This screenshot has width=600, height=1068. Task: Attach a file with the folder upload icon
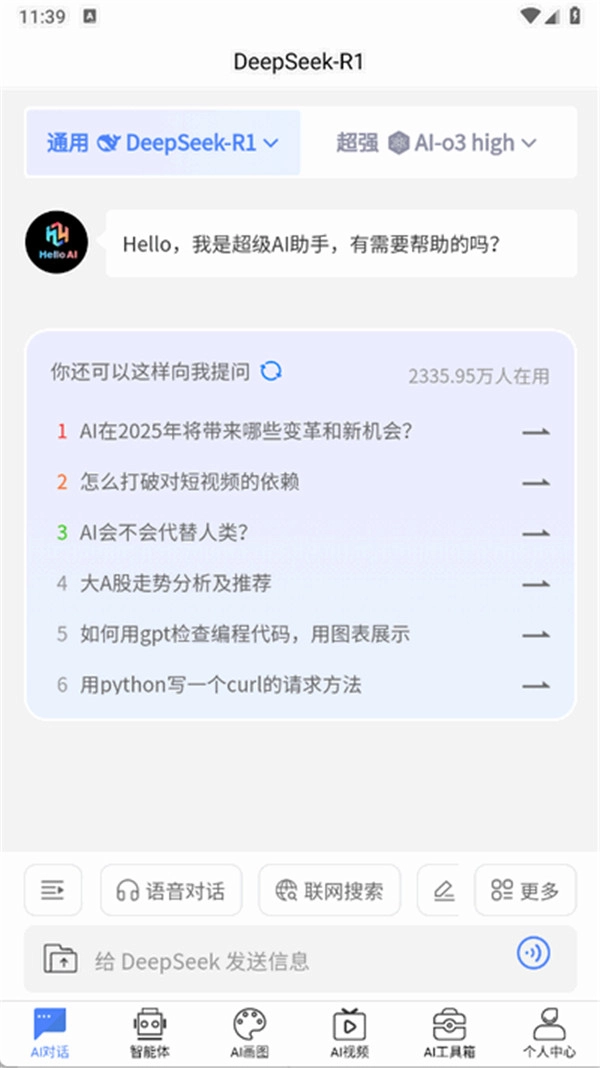pos(61,960)
